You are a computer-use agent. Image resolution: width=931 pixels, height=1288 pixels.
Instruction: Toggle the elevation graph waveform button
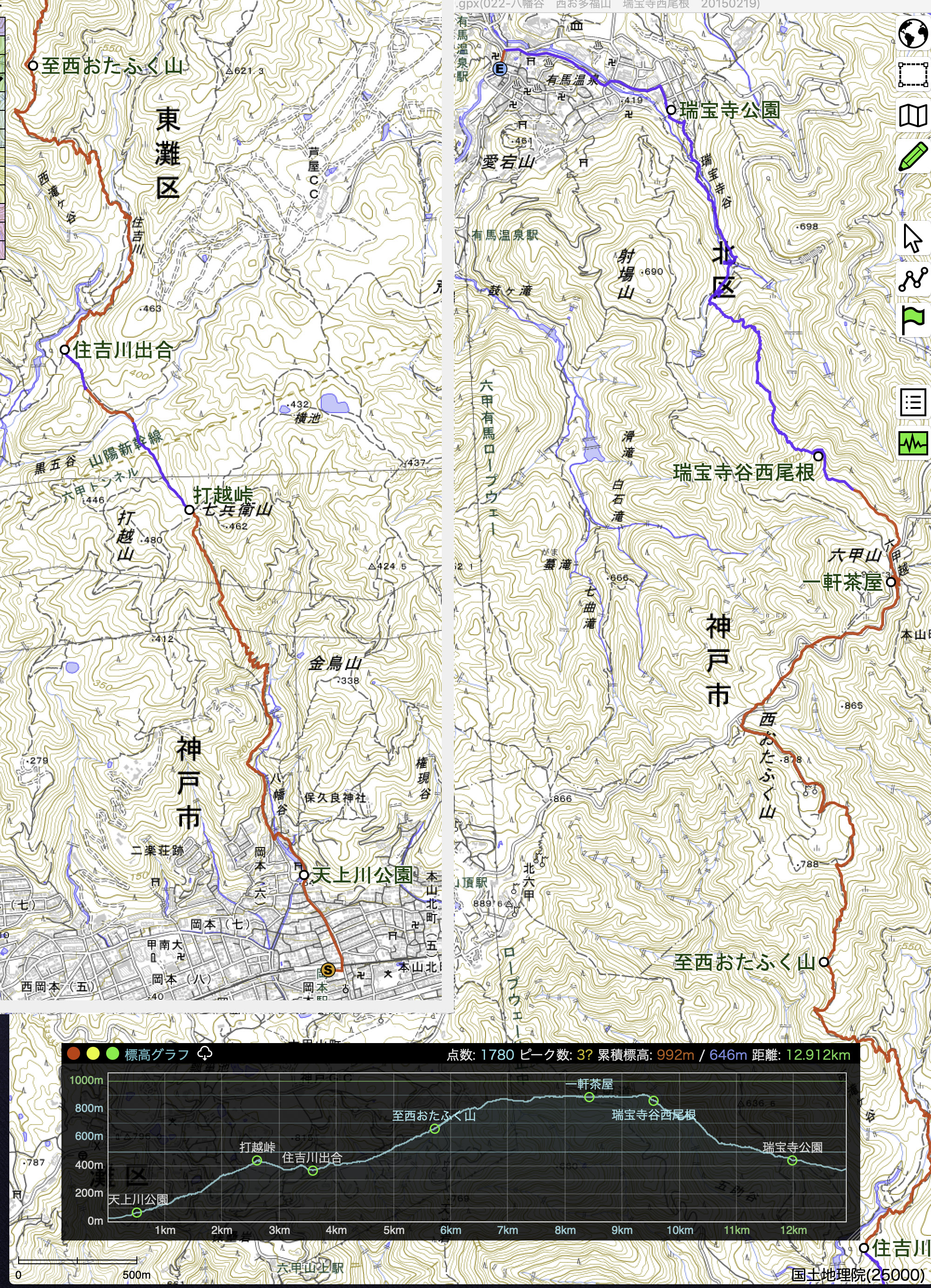[x=913, y=443]
